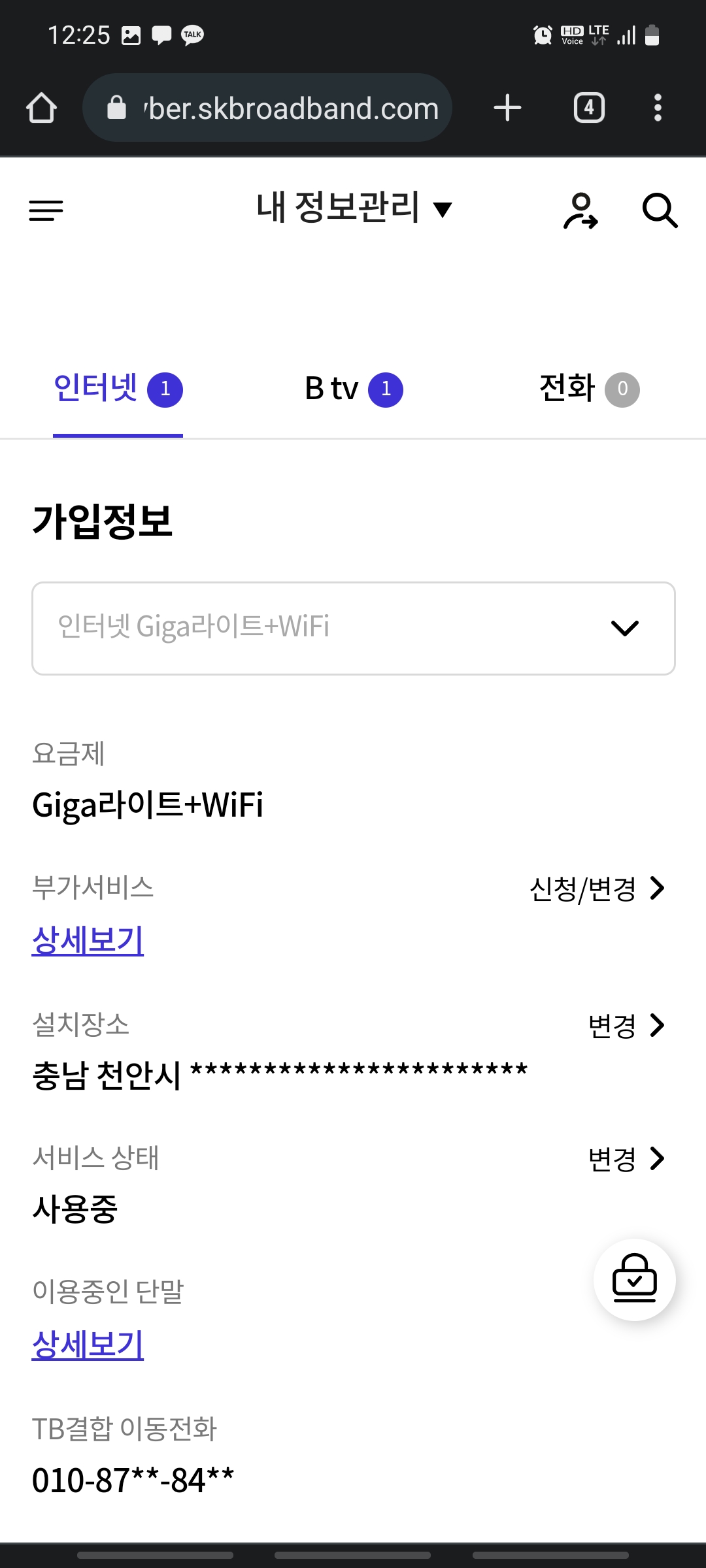Open the site search magnifier
The width and height of the screenshot is (706, 1568).
click(660, 210)
